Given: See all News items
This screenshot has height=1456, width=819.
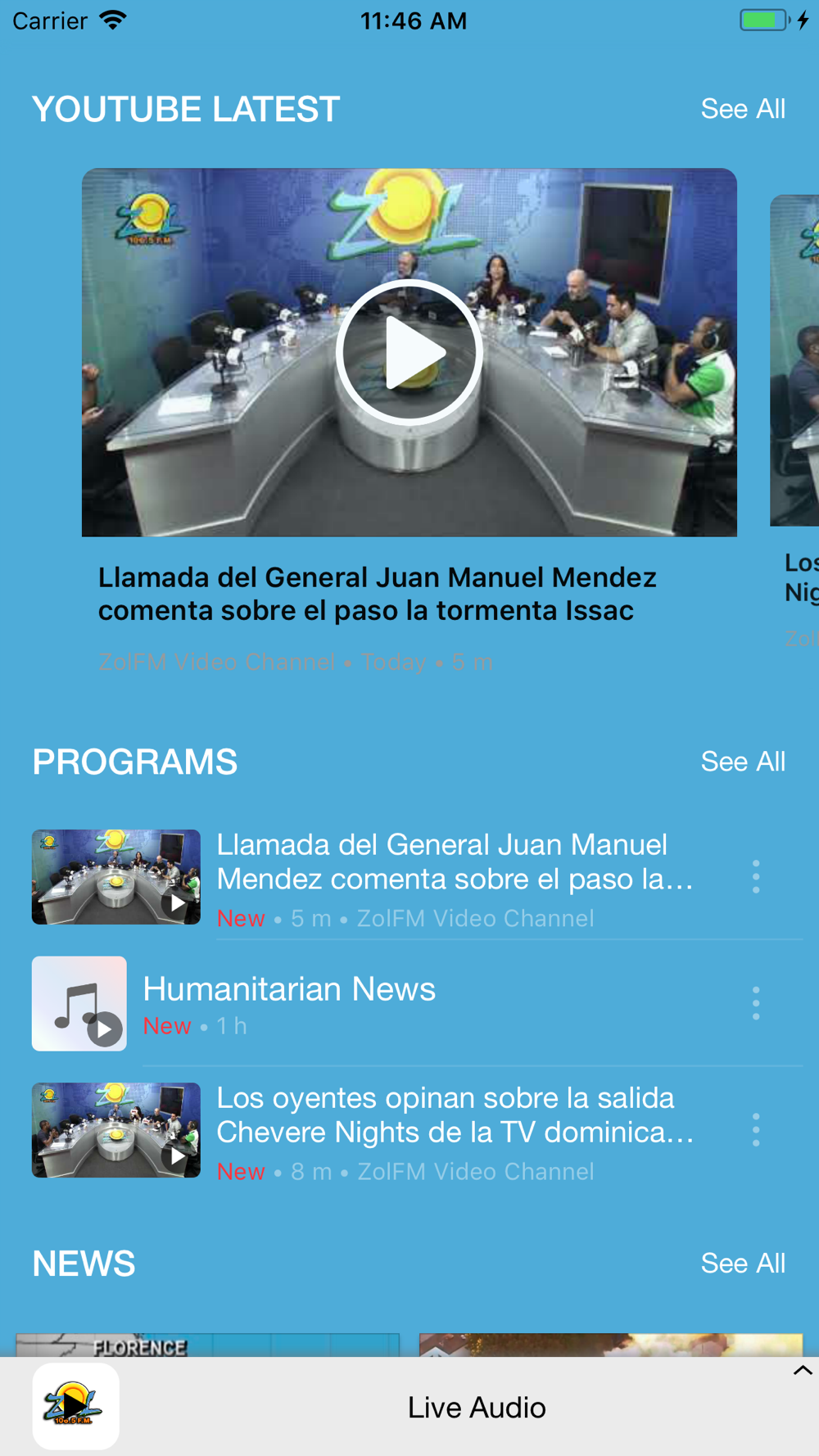Looking at the screenshot, I should coord(743,1264).
